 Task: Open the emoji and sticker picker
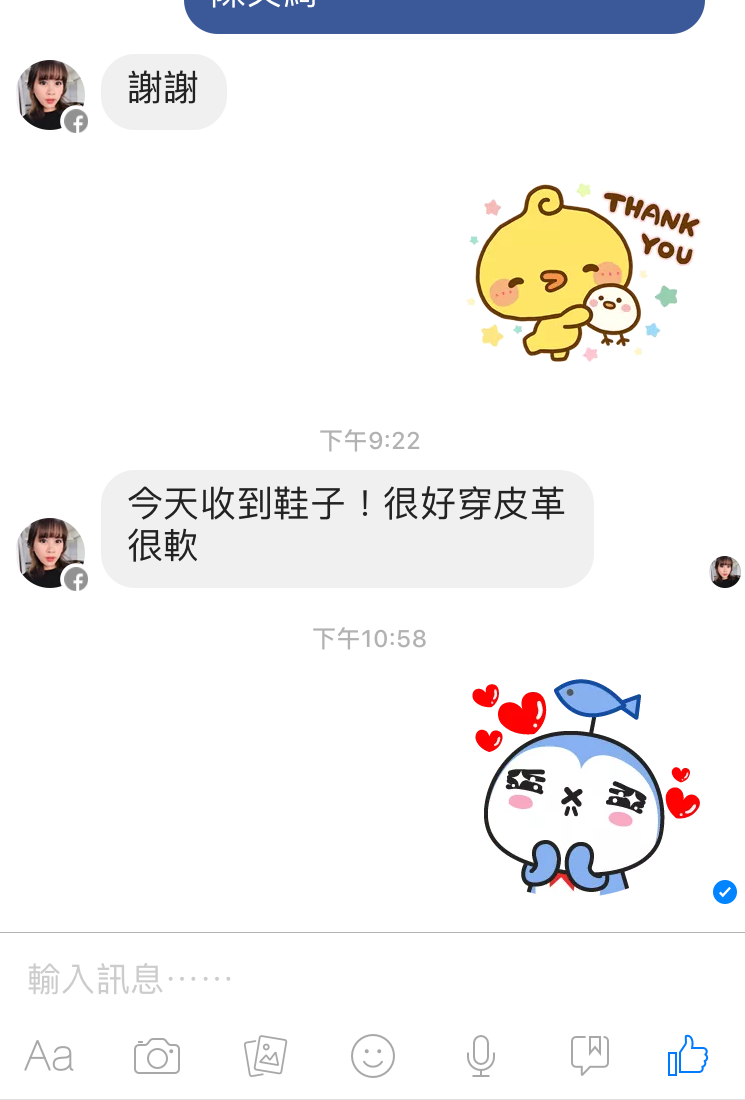tap(373, 1056)
